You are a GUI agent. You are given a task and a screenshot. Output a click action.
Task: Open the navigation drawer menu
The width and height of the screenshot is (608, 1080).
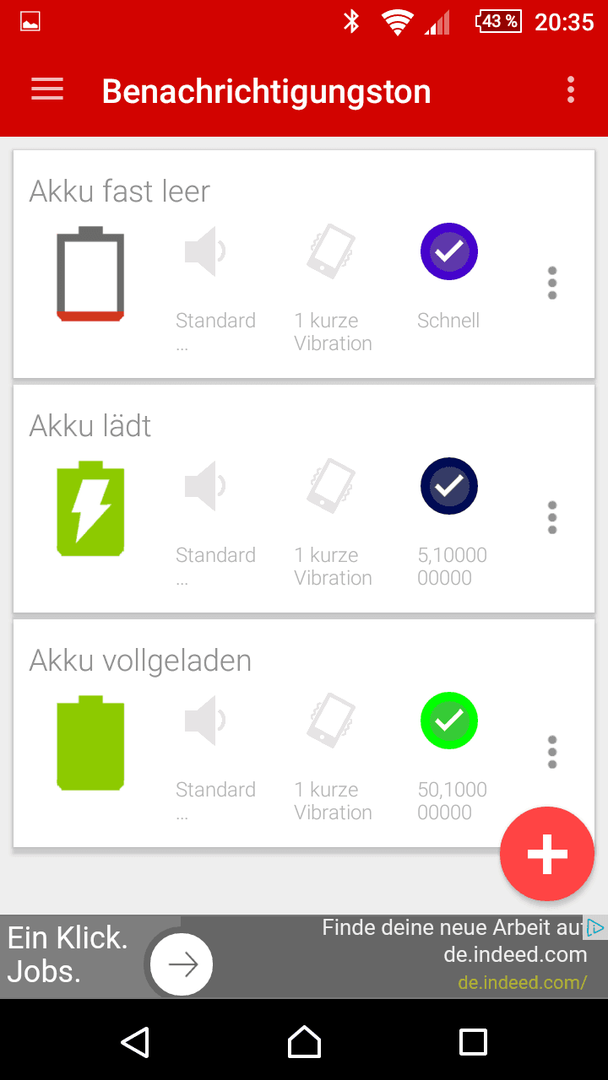(48, 90)
